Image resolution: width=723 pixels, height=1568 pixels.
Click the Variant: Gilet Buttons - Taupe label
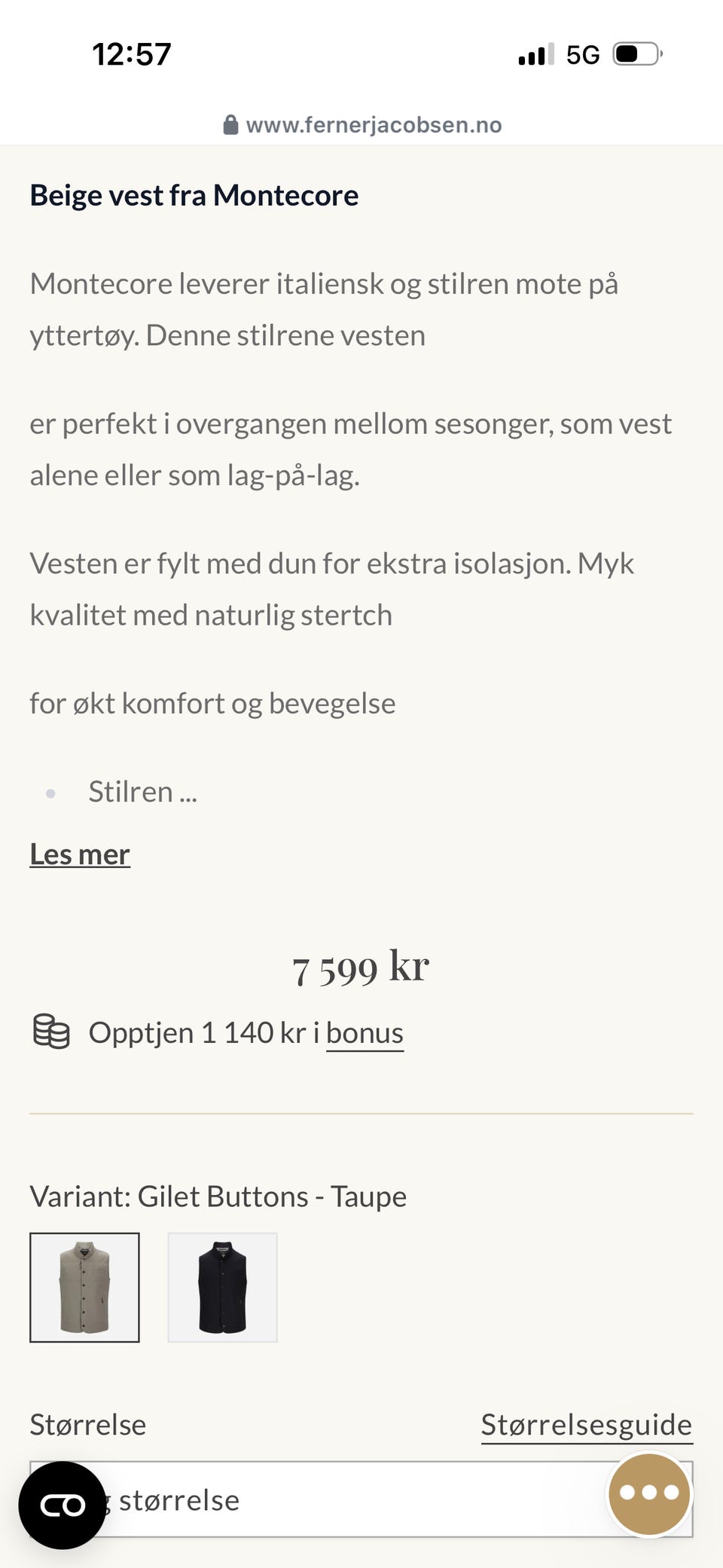click(x=218, y=1196)
